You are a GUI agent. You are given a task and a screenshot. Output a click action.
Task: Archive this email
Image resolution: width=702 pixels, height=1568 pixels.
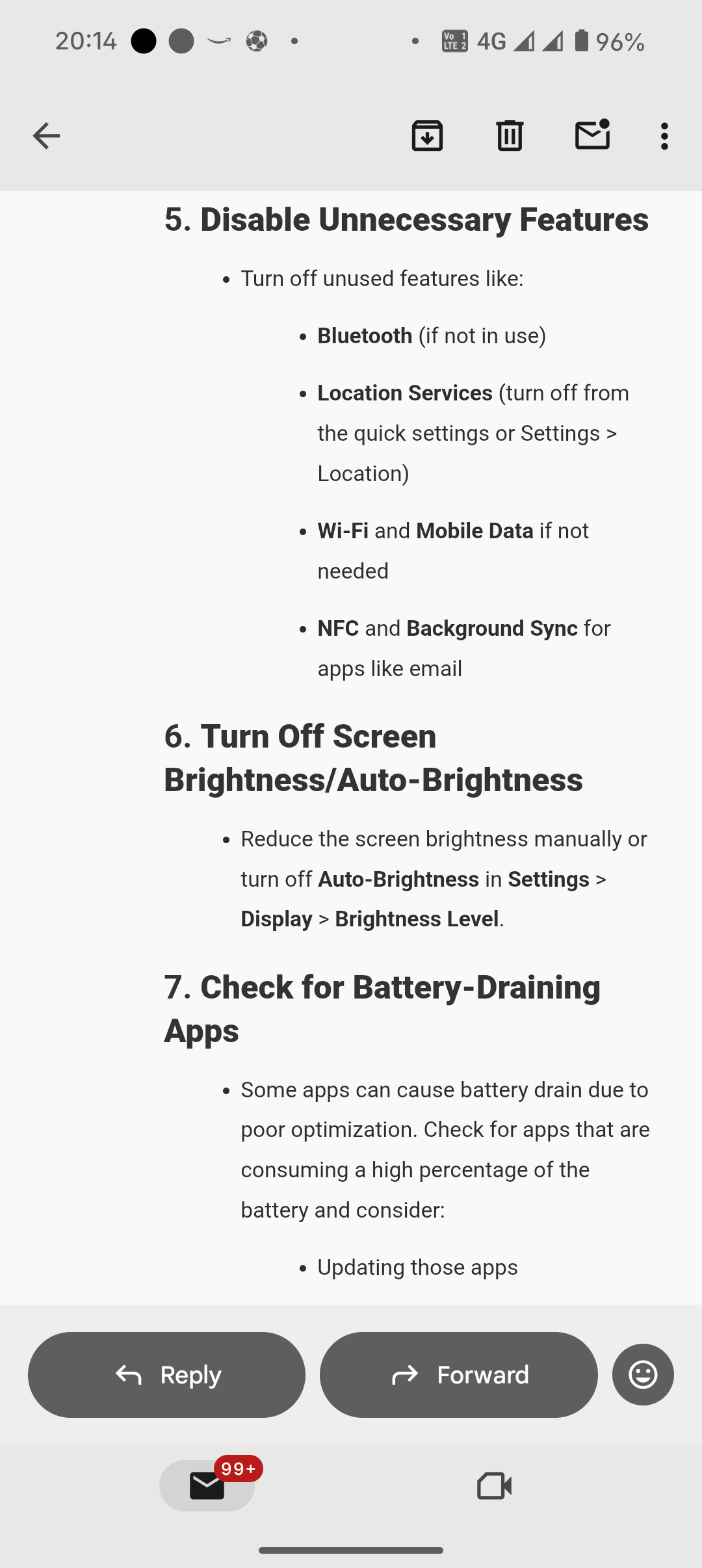pos(427,136)
